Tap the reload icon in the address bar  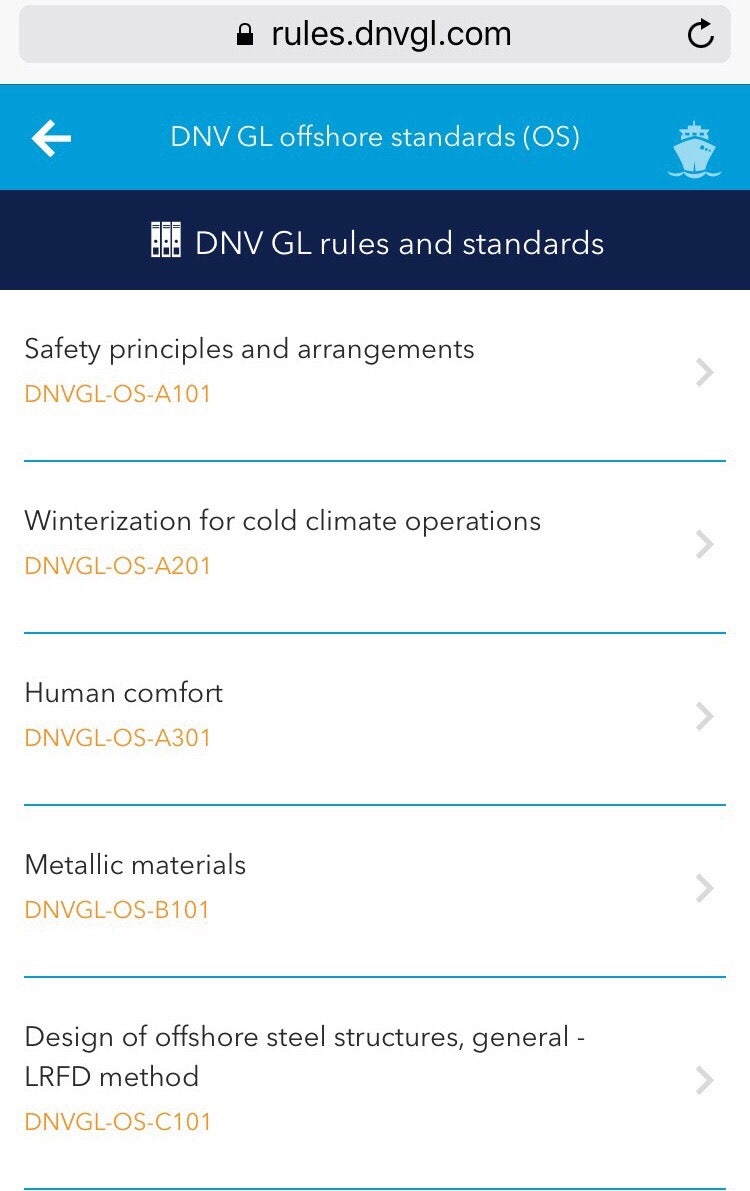pos(701,33)
